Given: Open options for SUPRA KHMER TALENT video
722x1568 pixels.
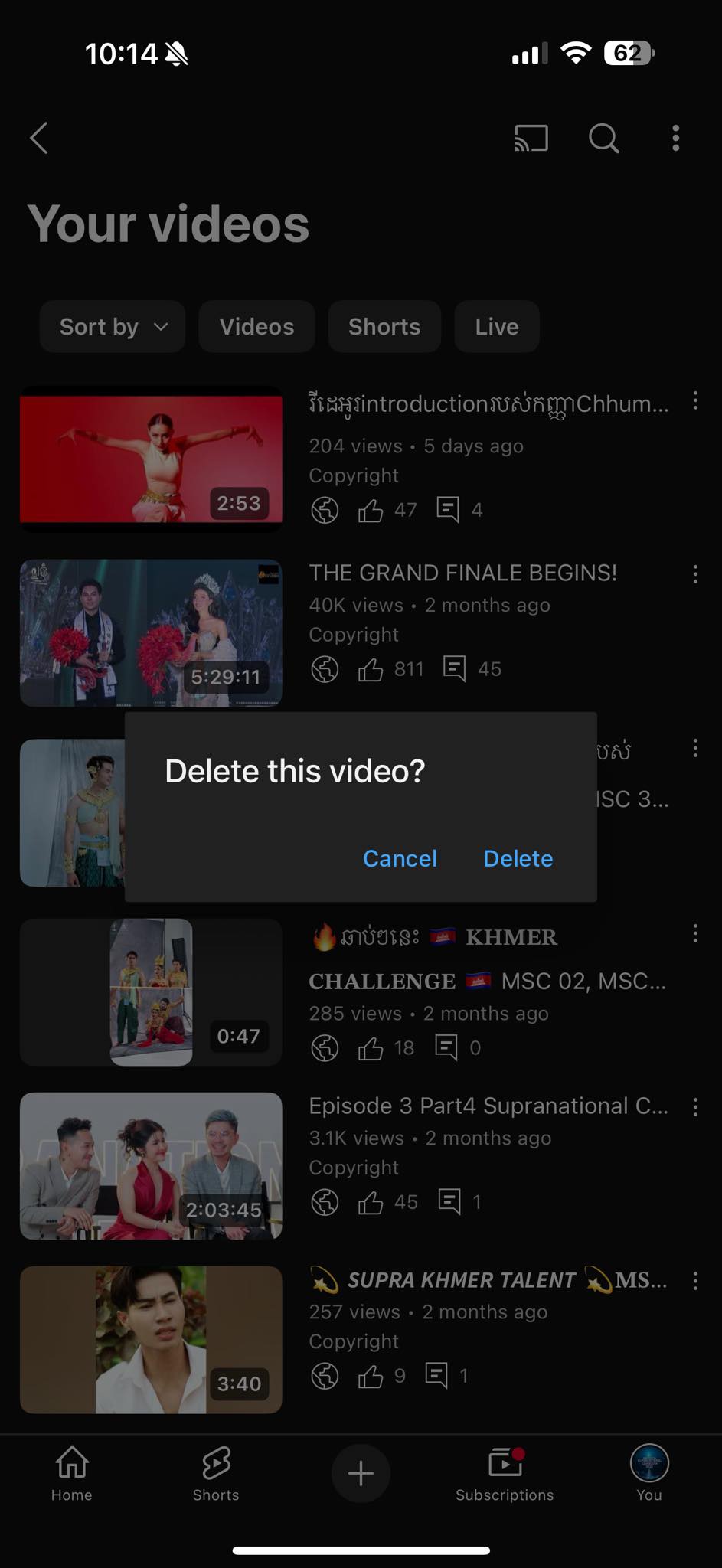Looking at the screenshot, I should coord(695,1280).
